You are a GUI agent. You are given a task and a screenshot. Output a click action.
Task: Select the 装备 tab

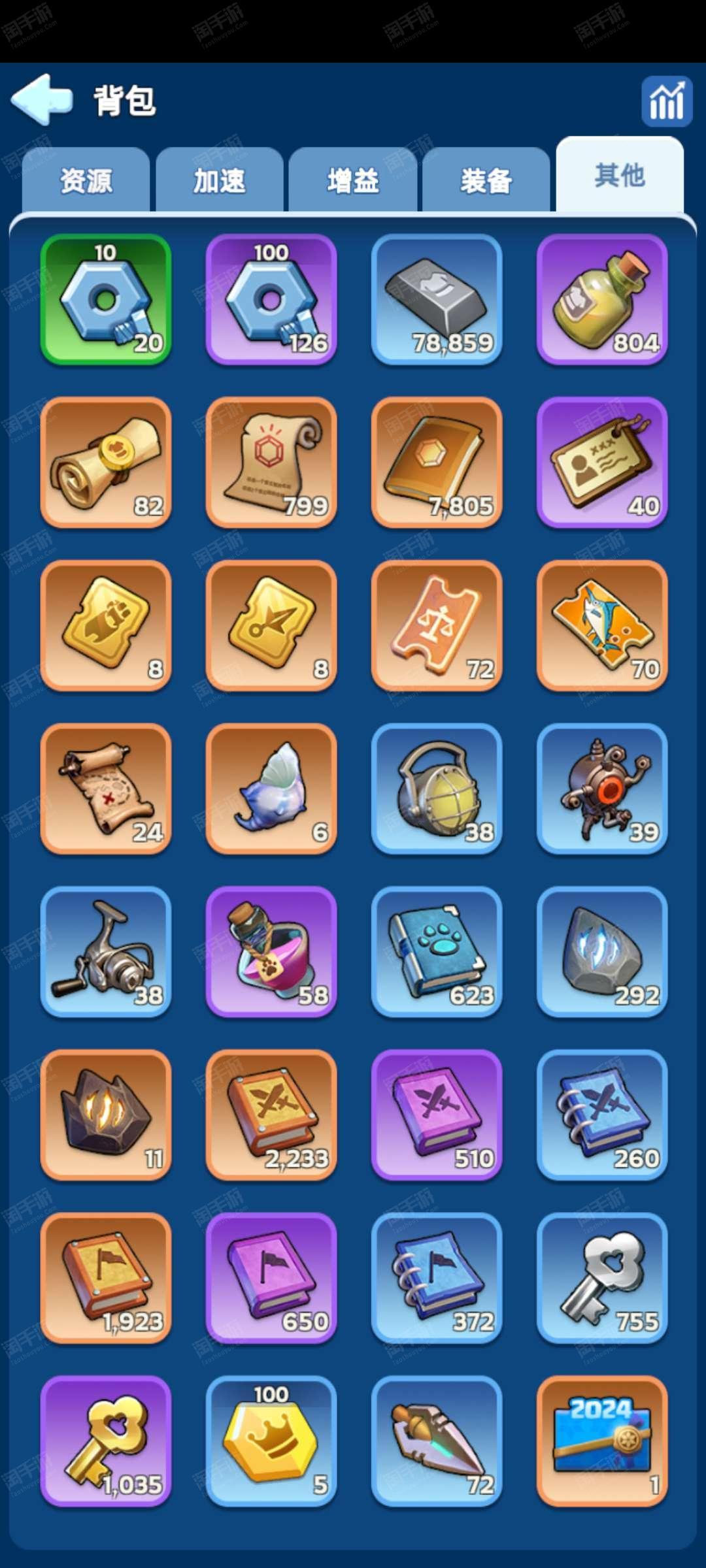pos(486,181)
